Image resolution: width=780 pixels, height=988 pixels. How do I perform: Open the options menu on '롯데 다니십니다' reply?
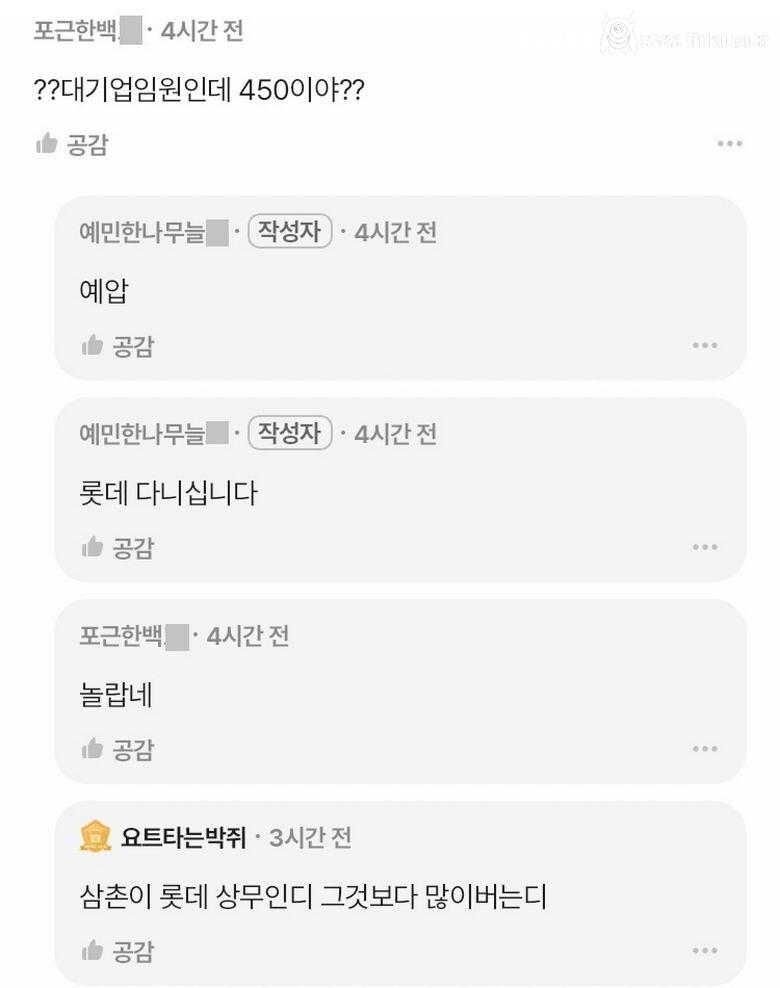pyautogui.click(x=707, y=547)
